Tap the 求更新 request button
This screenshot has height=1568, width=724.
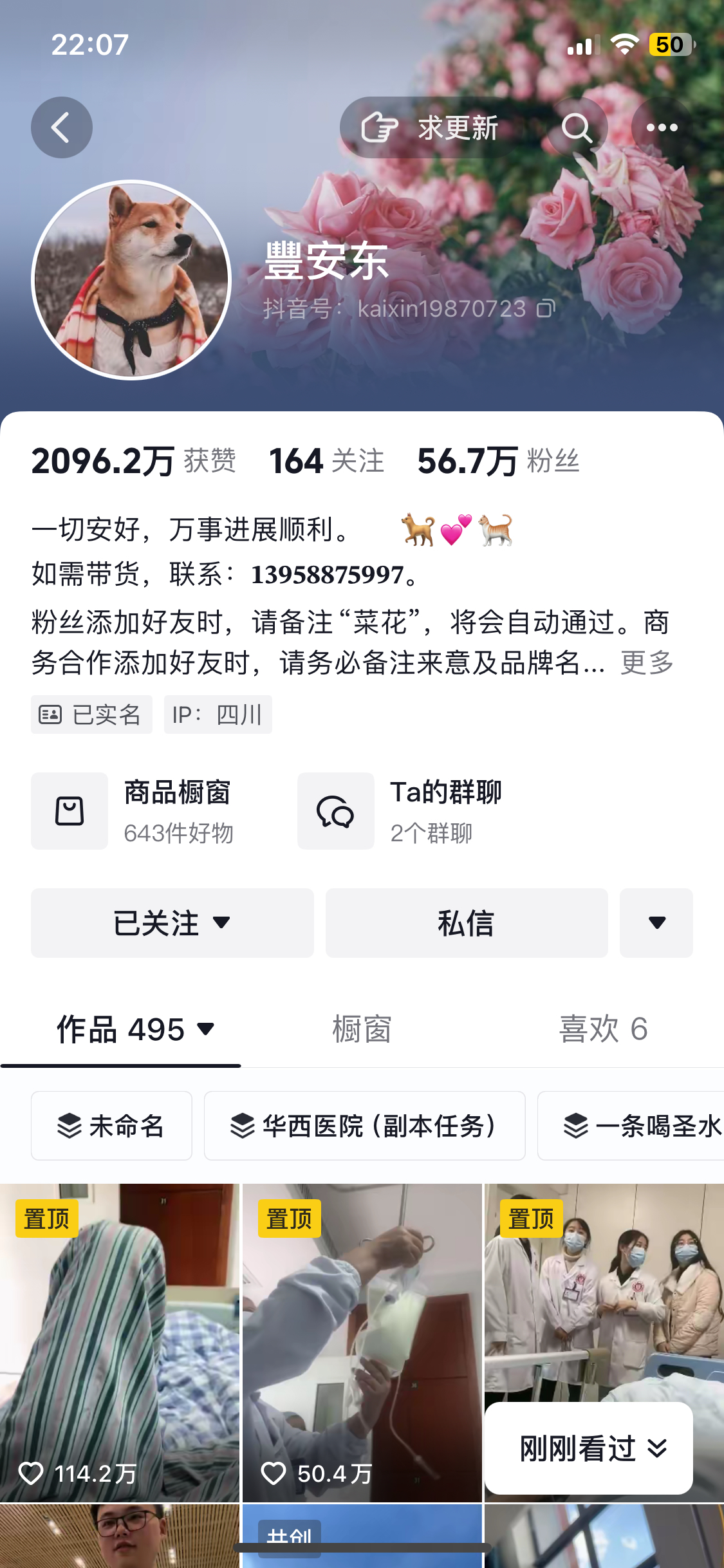pyautogui.click(x=431, y=127)
